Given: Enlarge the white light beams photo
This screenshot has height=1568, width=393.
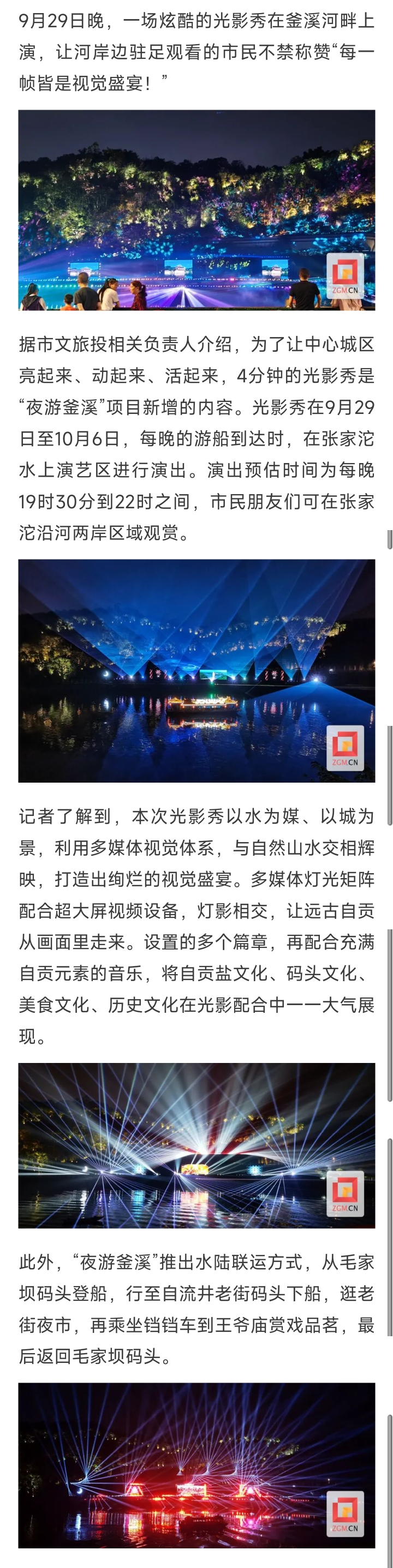Looking at the screenshot, I should 196,1145.
